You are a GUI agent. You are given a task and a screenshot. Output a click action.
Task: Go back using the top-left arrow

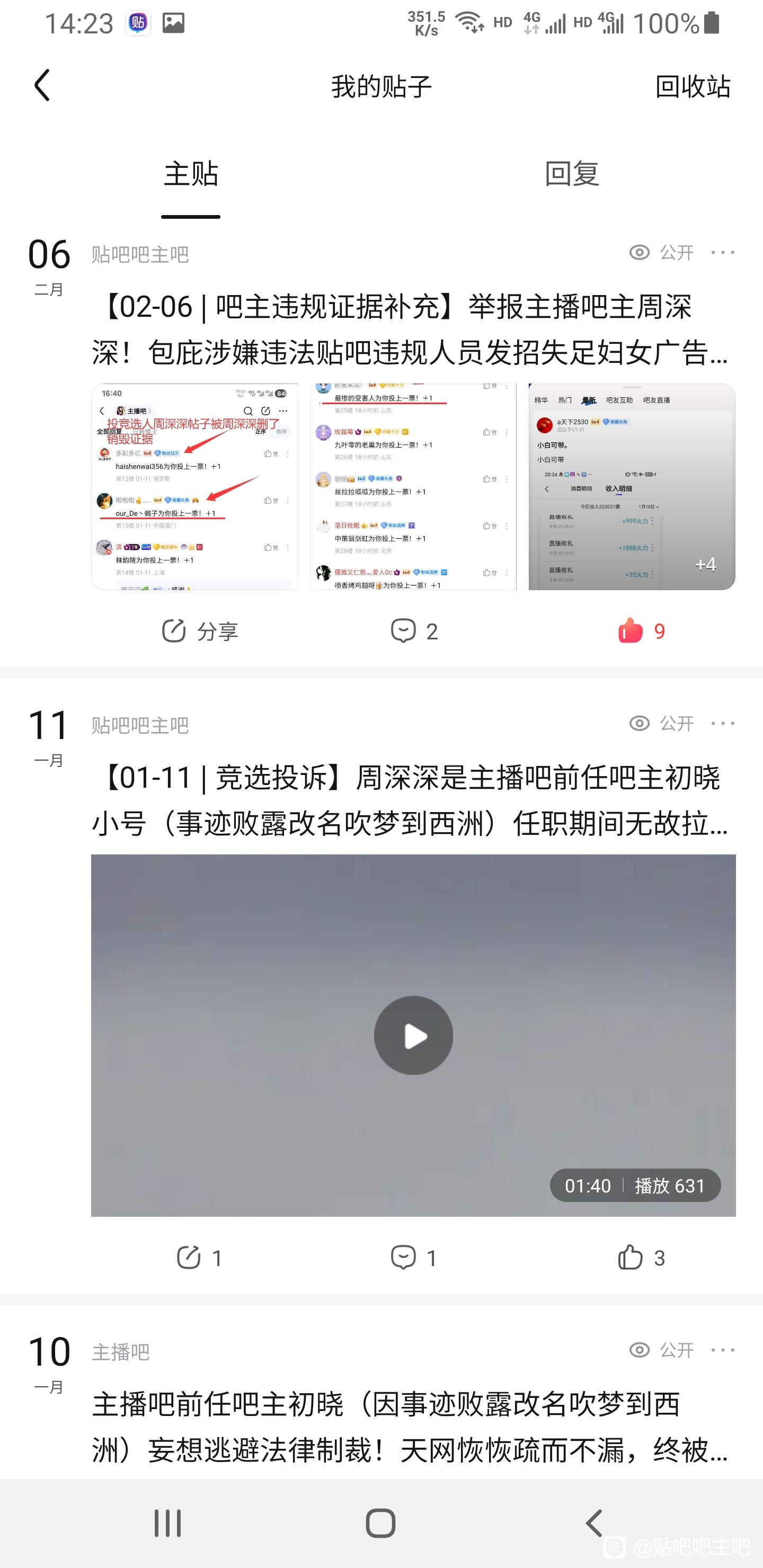coord(41,85)
